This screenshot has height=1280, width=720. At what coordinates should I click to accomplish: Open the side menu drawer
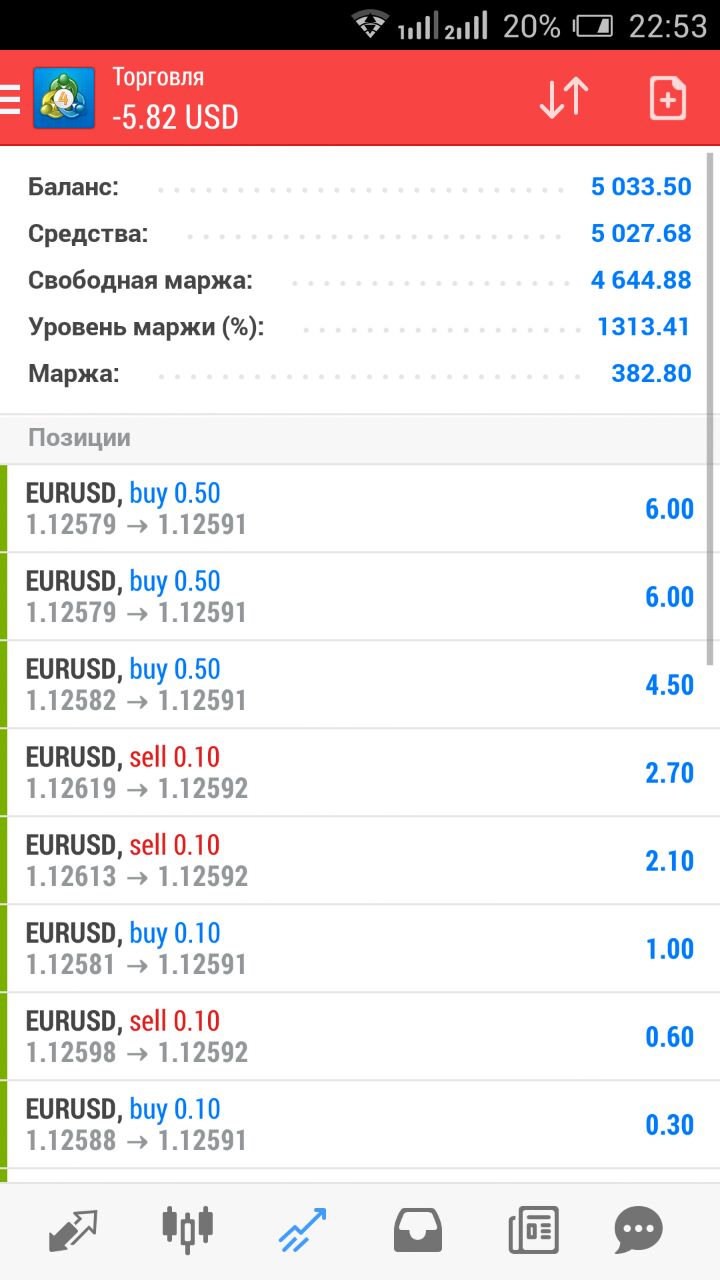(12, 99)
